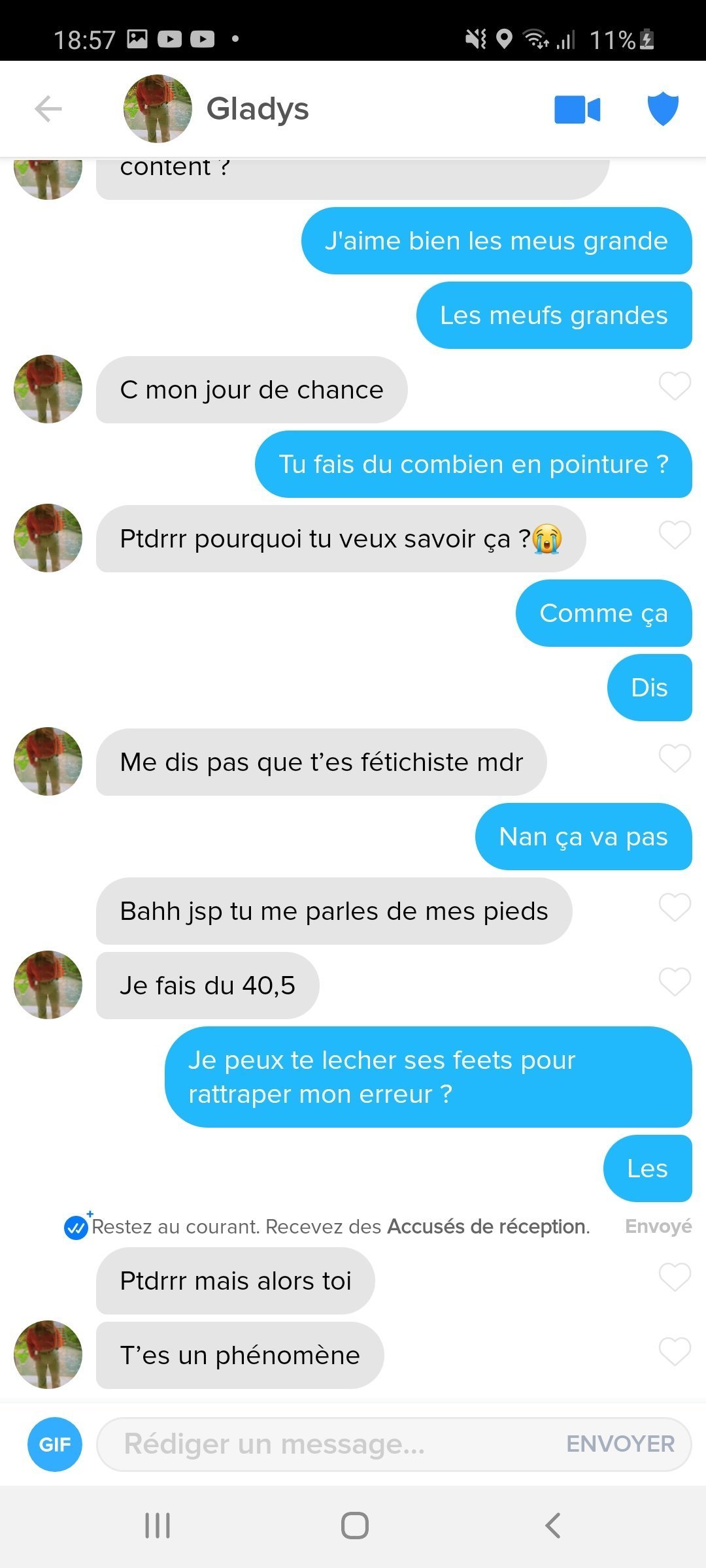
Task: Like the message "C mon jour de chance"
Action: (675, 386)
